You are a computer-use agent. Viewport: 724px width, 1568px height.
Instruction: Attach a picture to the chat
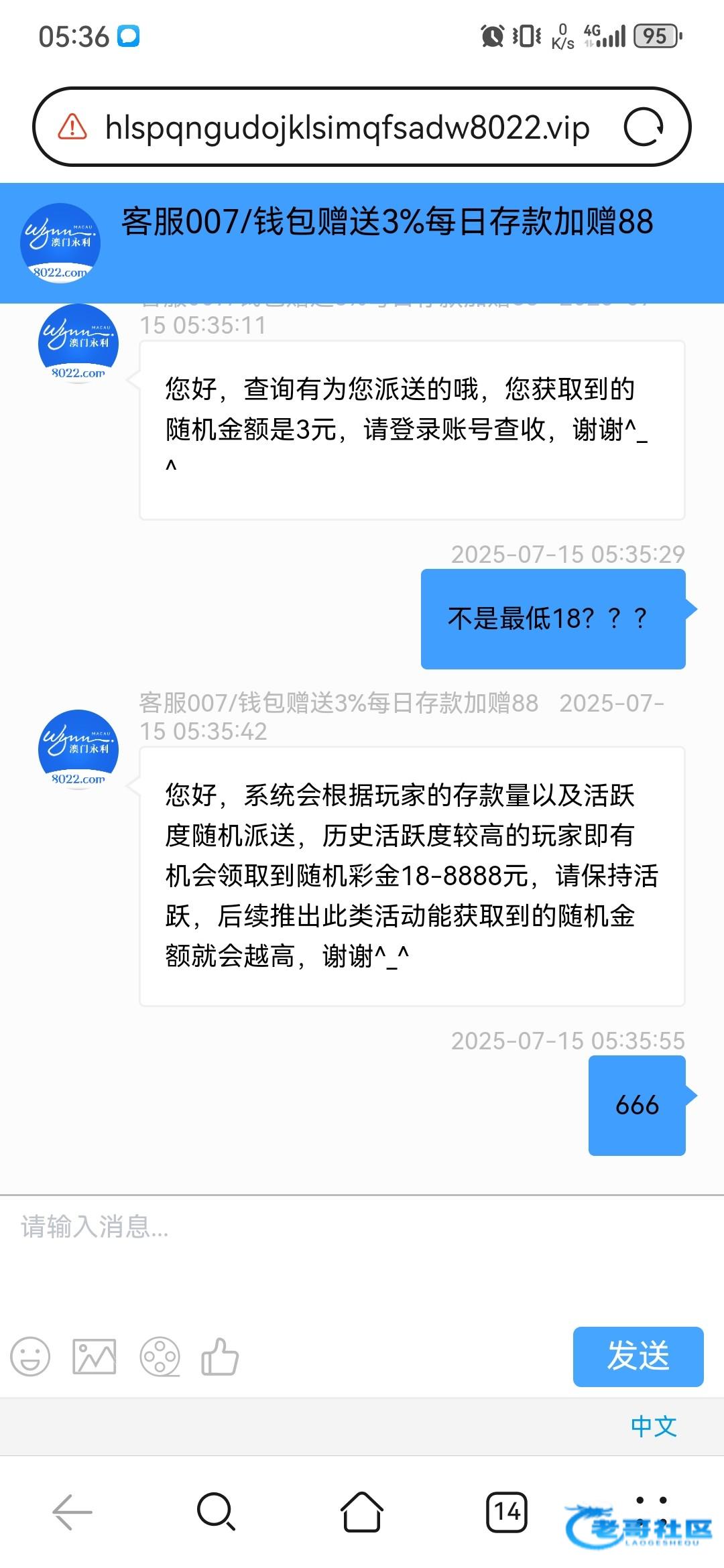tap(94, 1357)
